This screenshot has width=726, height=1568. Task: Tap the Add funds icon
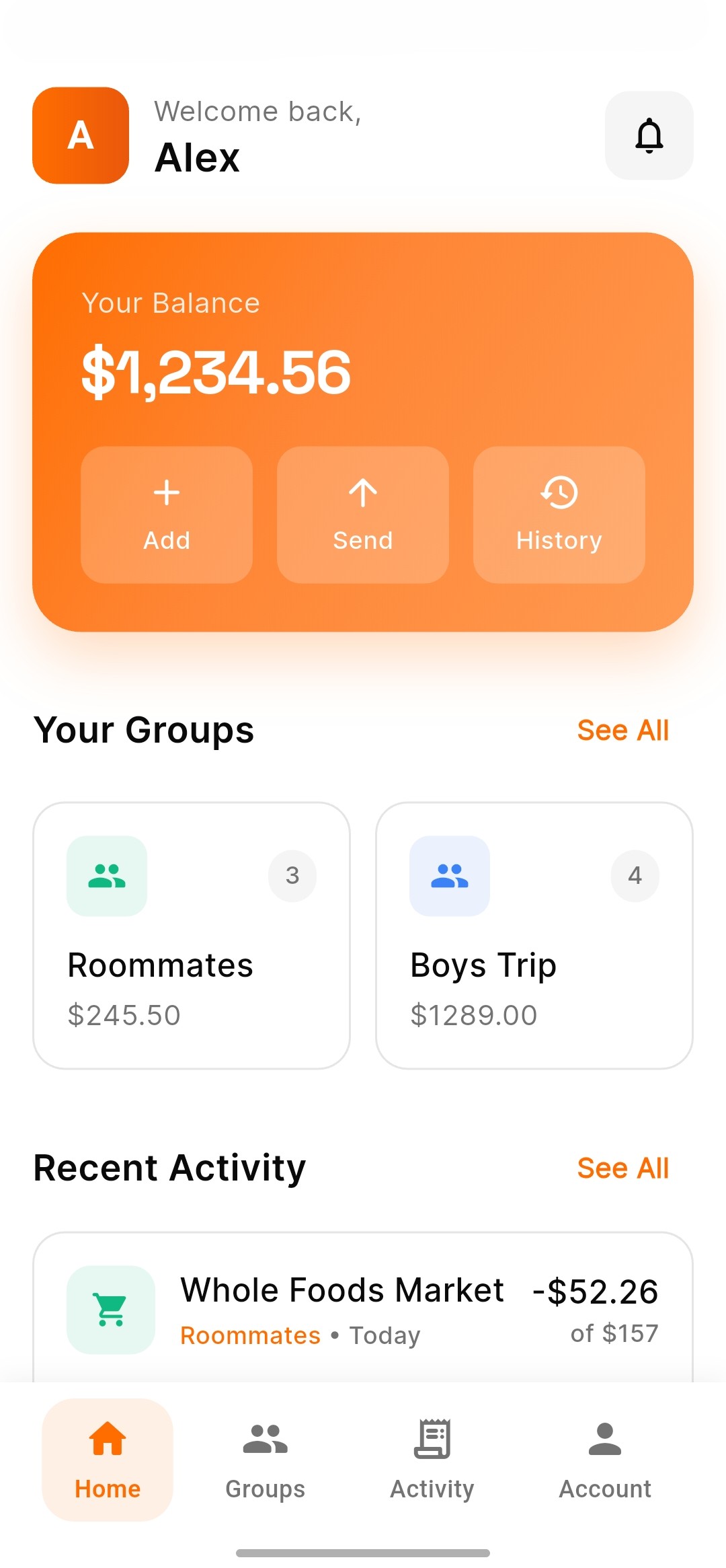pyautogui.click(x=166, y=492)
